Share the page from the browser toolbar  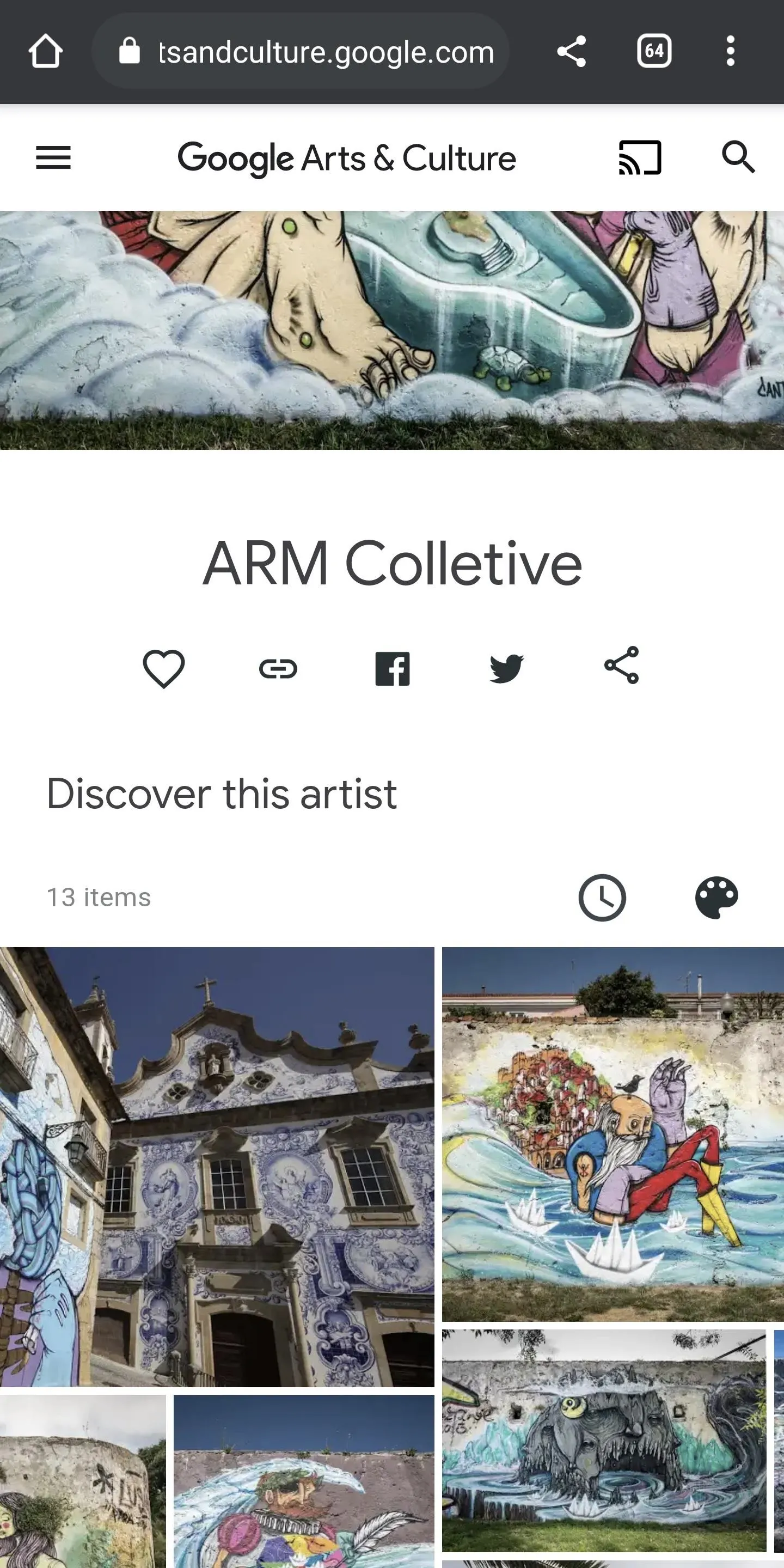pos(572,51)
